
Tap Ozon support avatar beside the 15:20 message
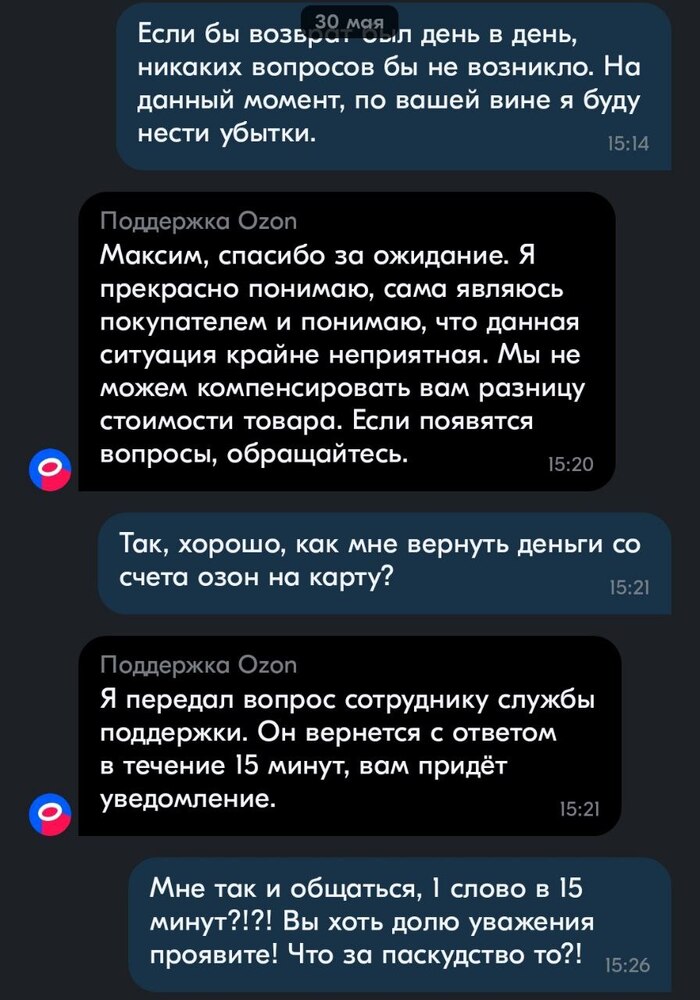coord(50,468)
